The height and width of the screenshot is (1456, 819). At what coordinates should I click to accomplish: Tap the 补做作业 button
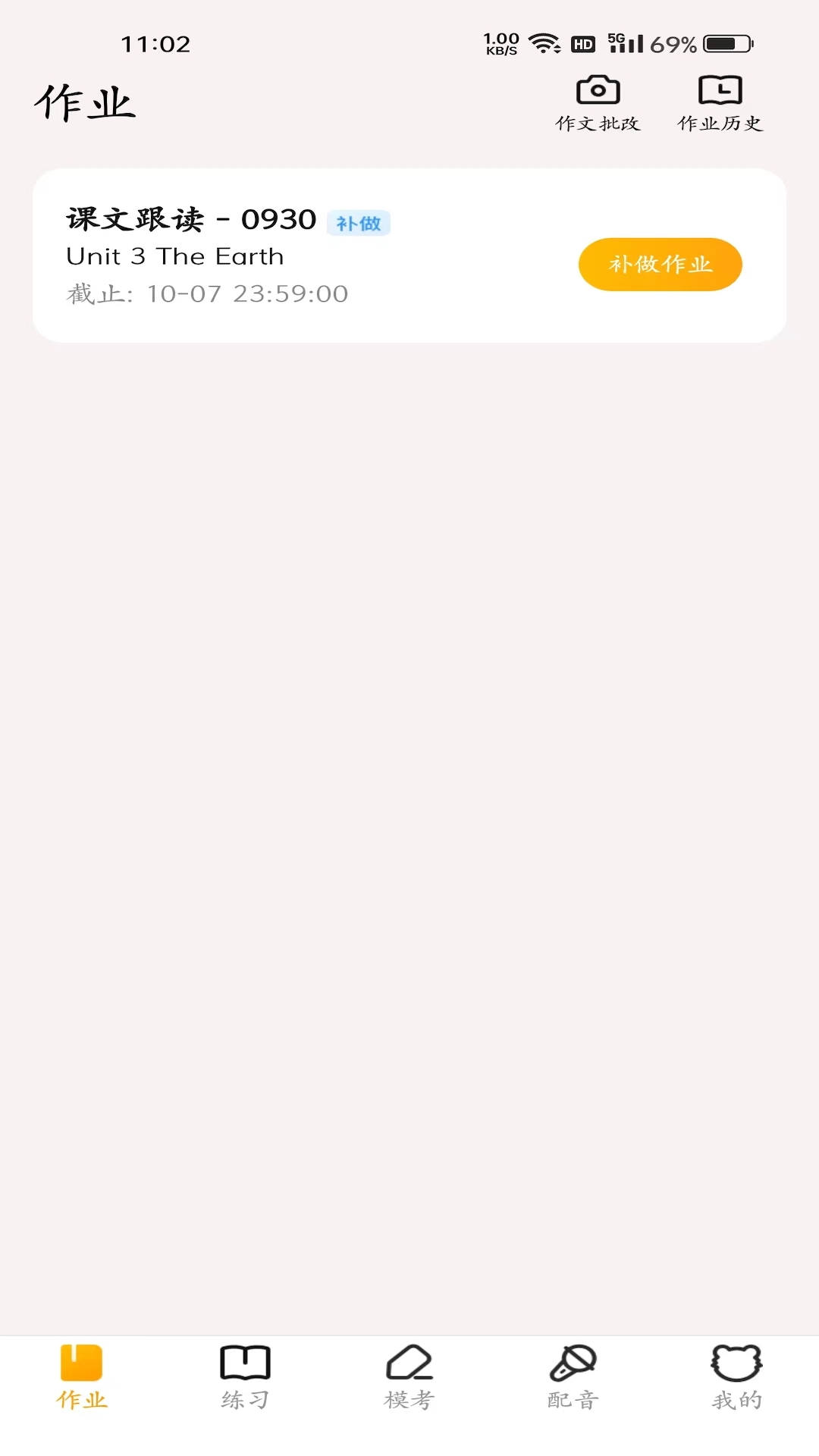click(660, 264)
